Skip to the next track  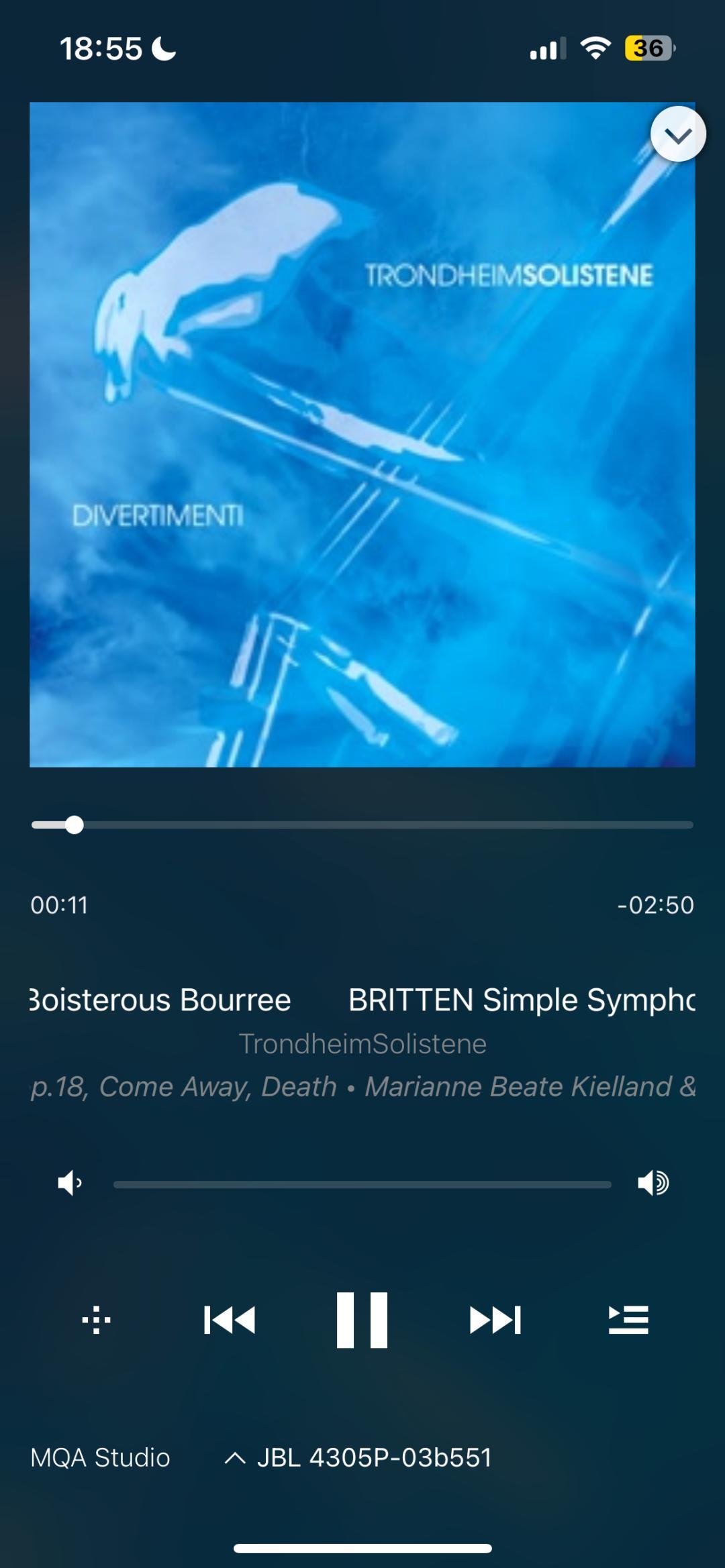495,1320
